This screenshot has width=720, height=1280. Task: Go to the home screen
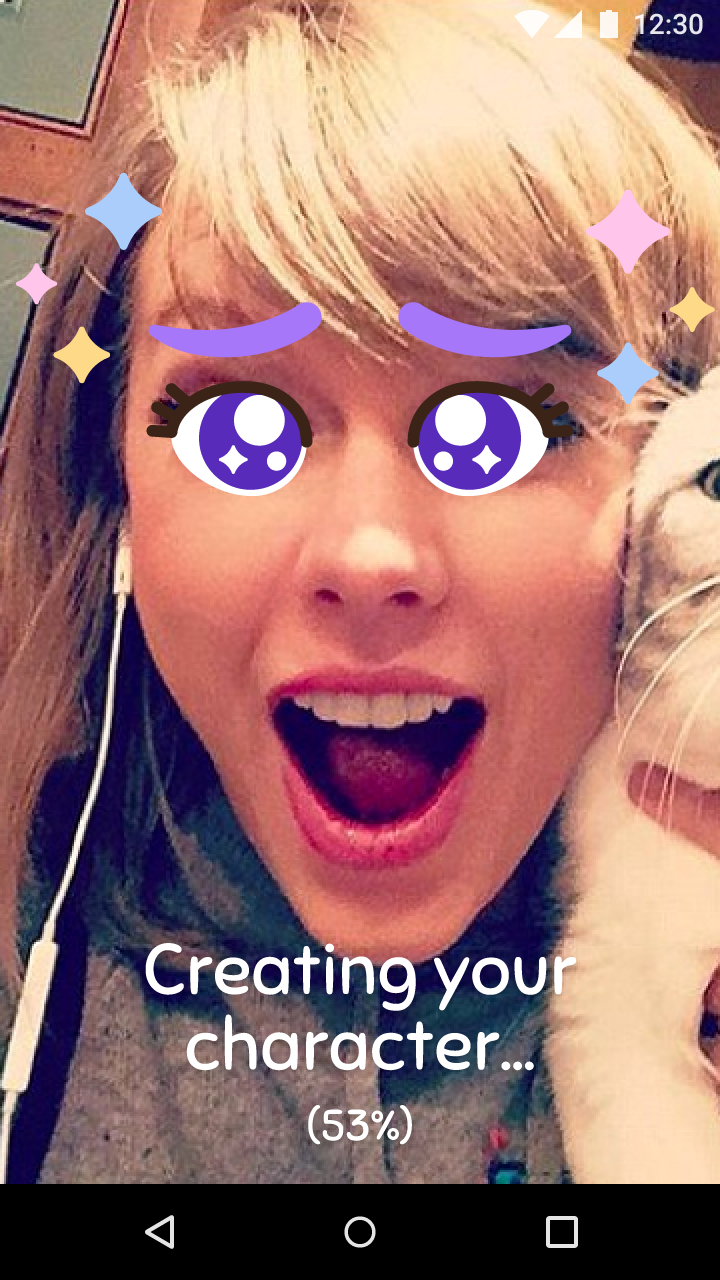click(x=360, y=1232)
